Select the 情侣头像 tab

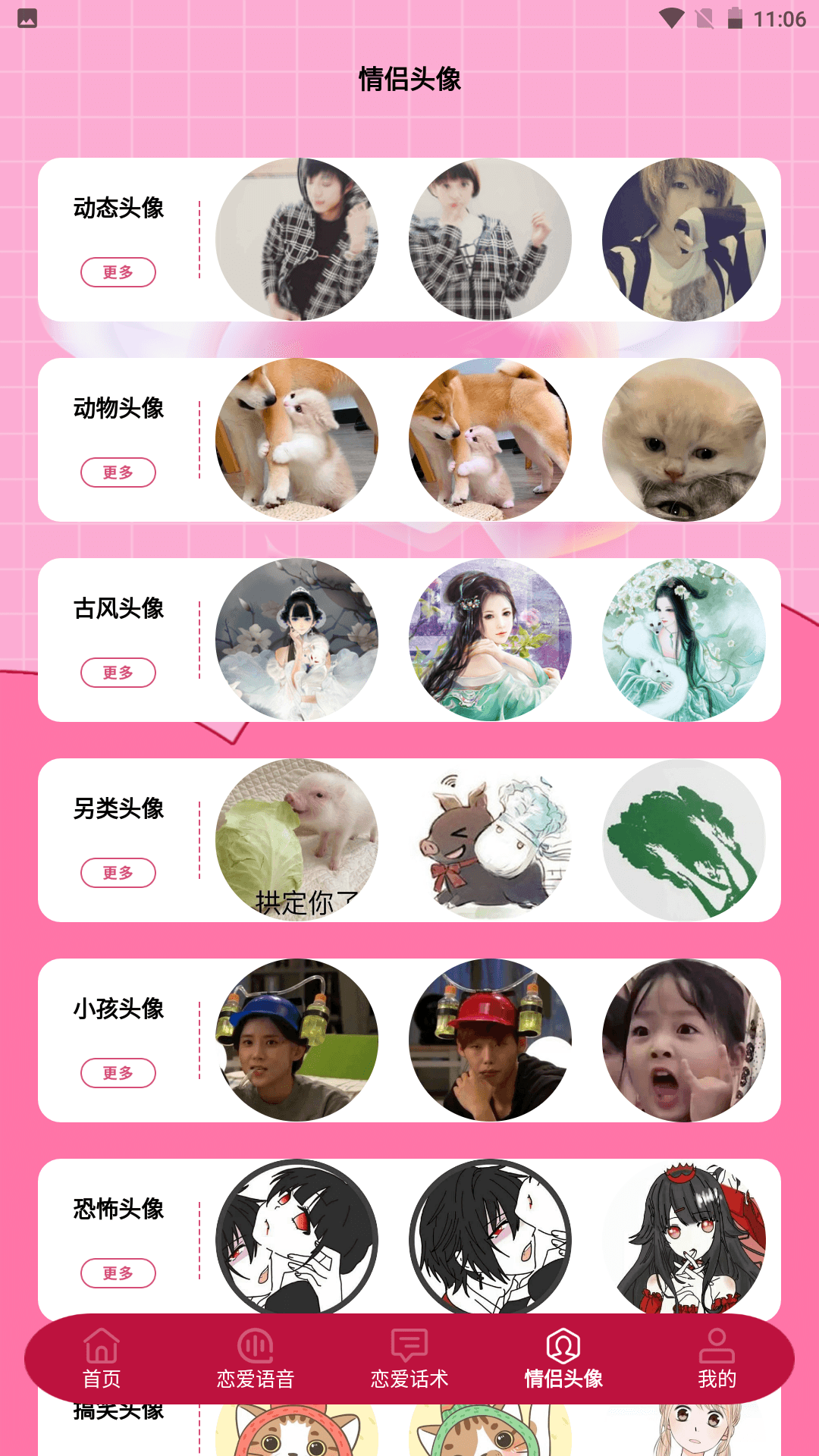pos(563,1358)
